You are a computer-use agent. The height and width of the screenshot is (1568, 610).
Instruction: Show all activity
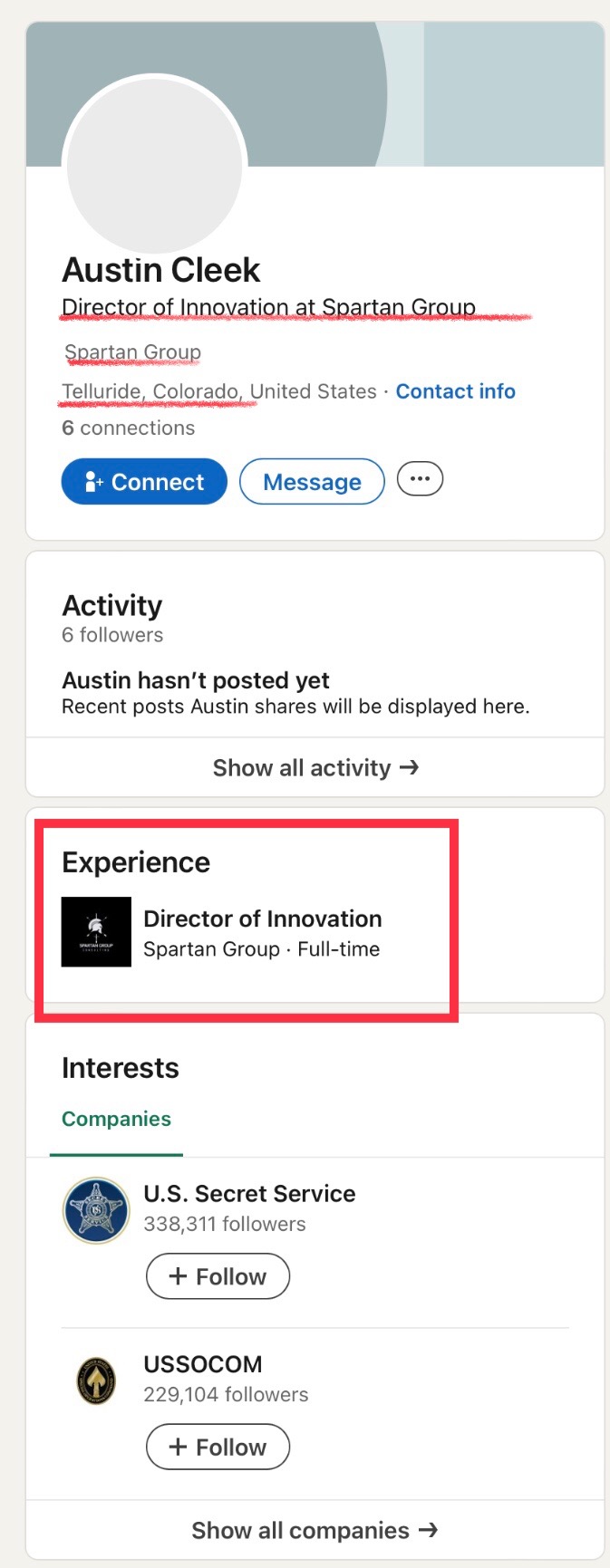(315, 768)
